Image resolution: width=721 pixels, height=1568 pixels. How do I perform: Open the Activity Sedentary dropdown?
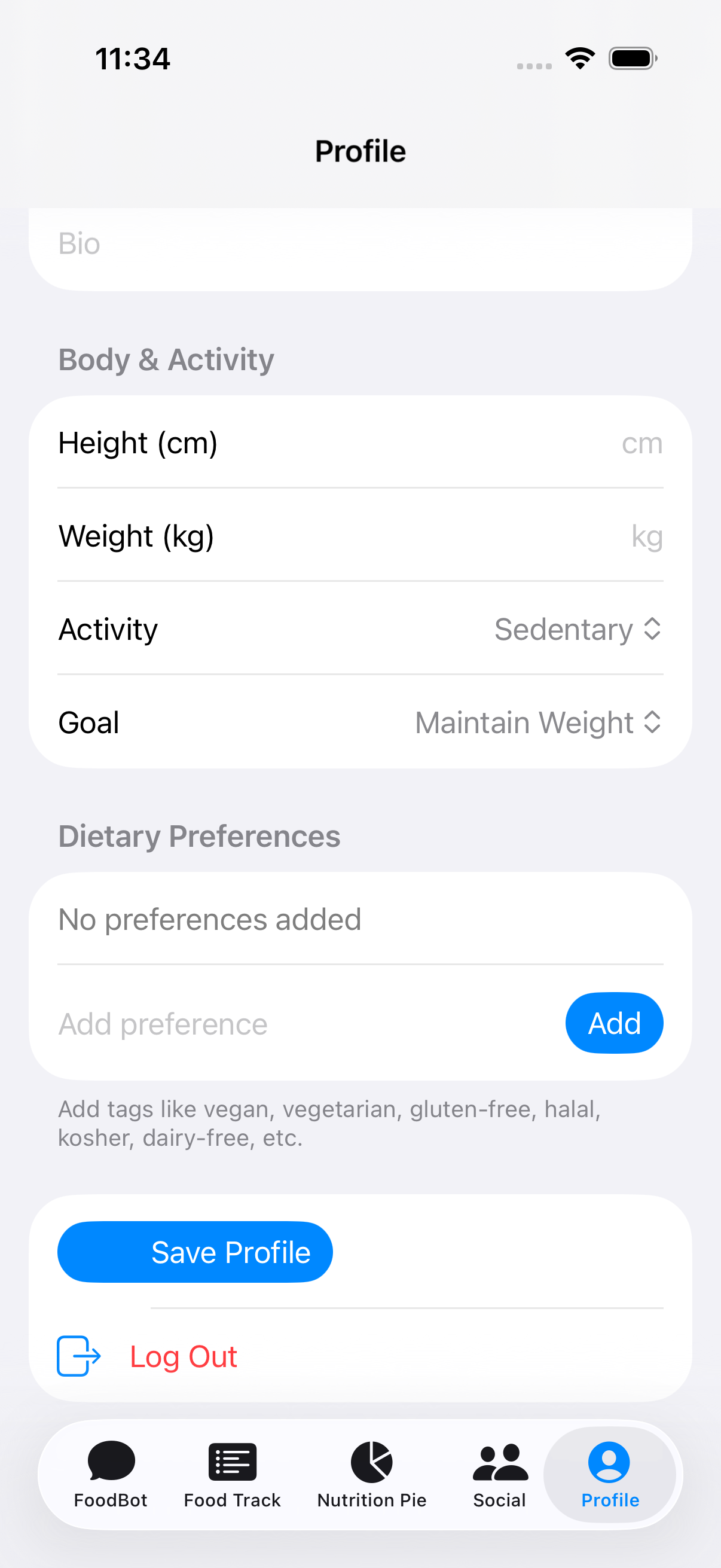pos(577,629)
